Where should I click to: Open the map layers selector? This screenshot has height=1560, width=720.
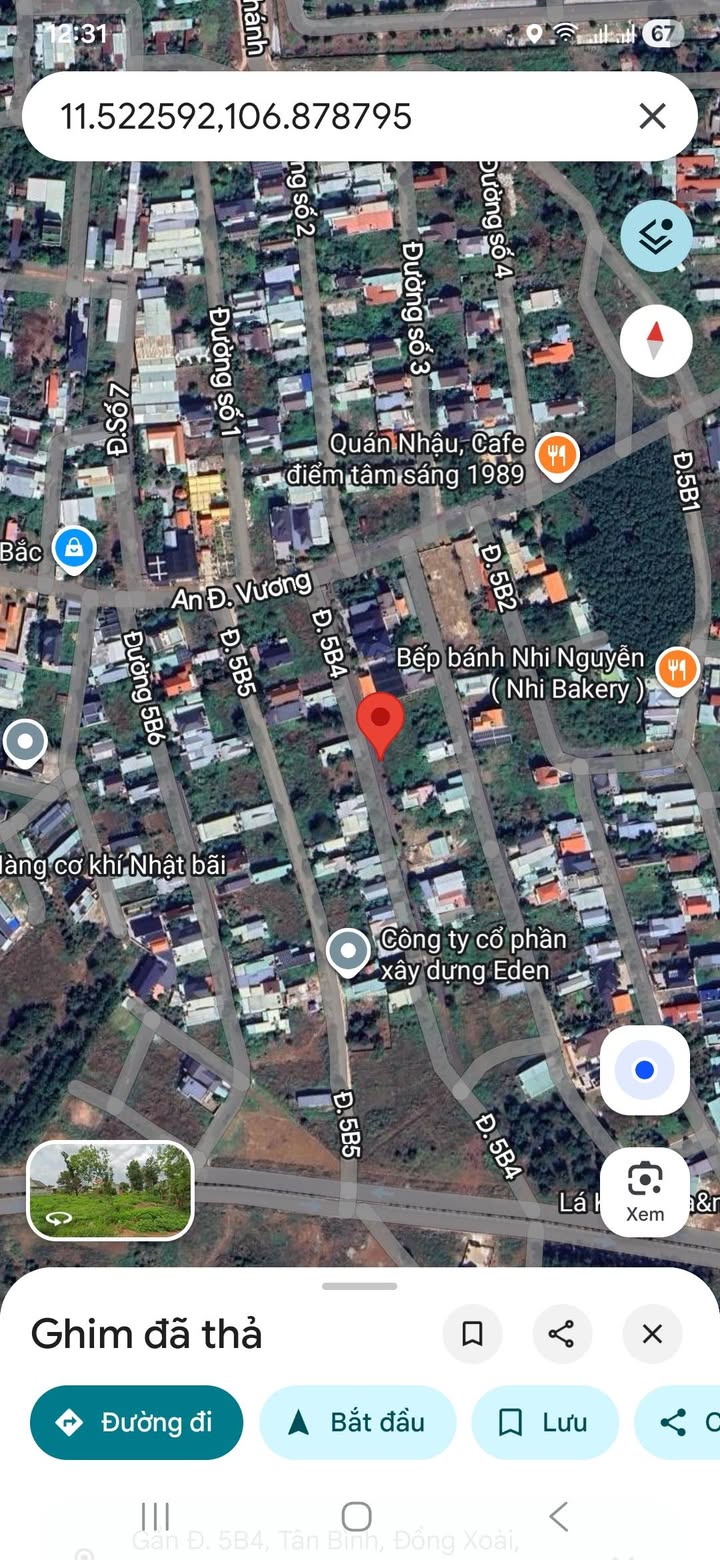656,237
